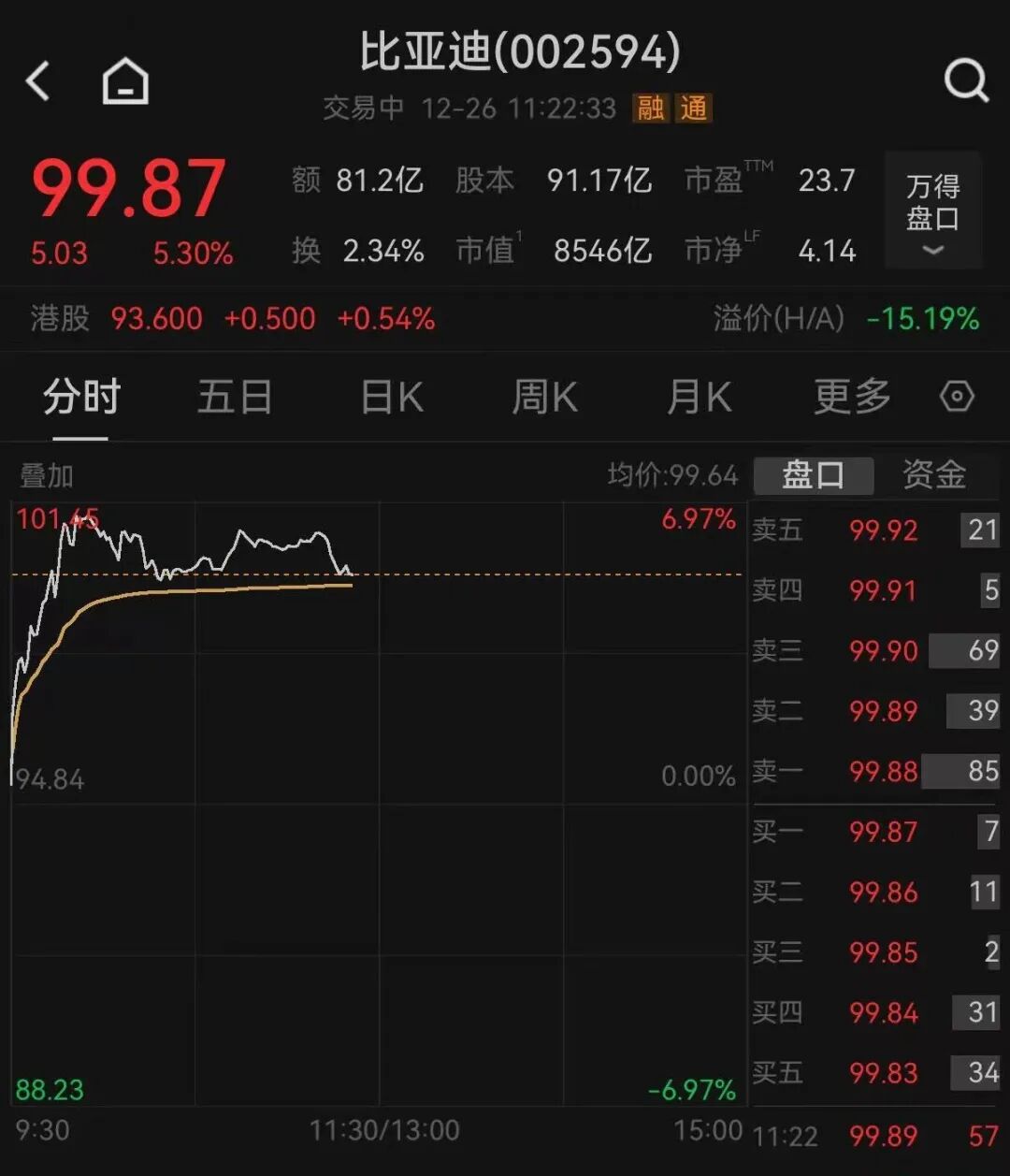The height and width of the screenshot is (1176, 1010).
Task: Switch to the 五日 chart tab
Action: (235, 398)
